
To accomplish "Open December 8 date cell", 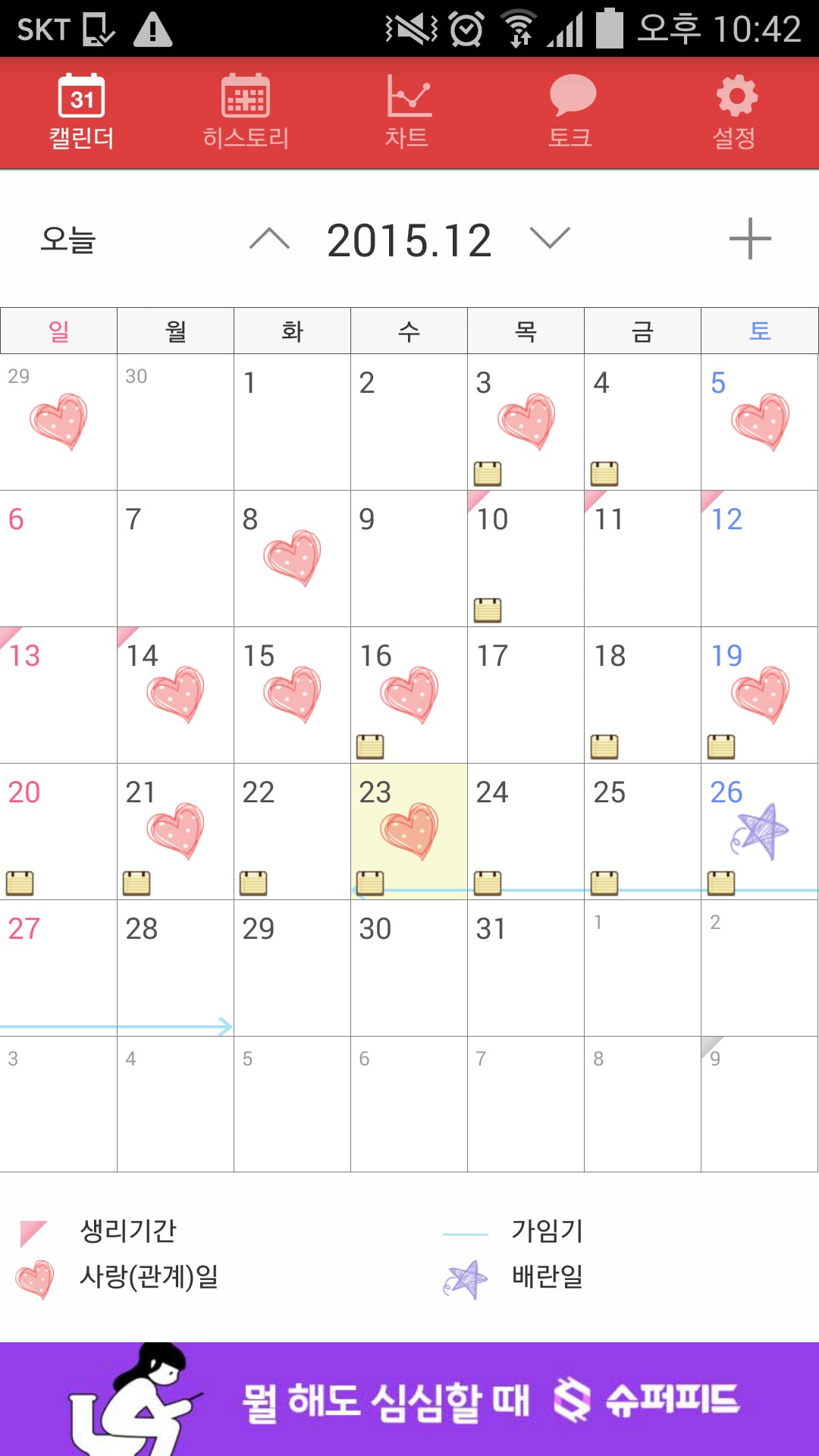I will click(x=292, y=558).
